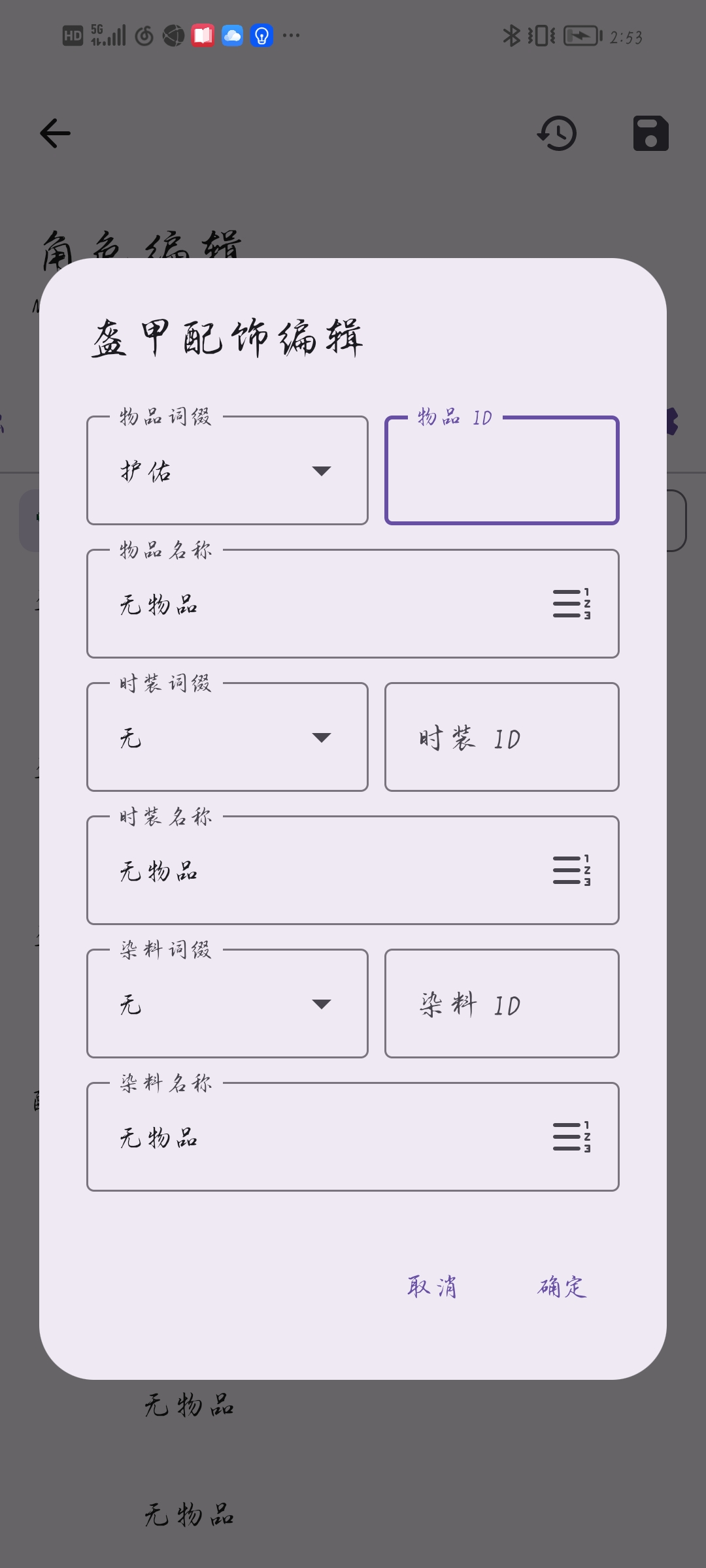Cancel the dialog with 取消
706x1568 pixels.
[432, 1286]
